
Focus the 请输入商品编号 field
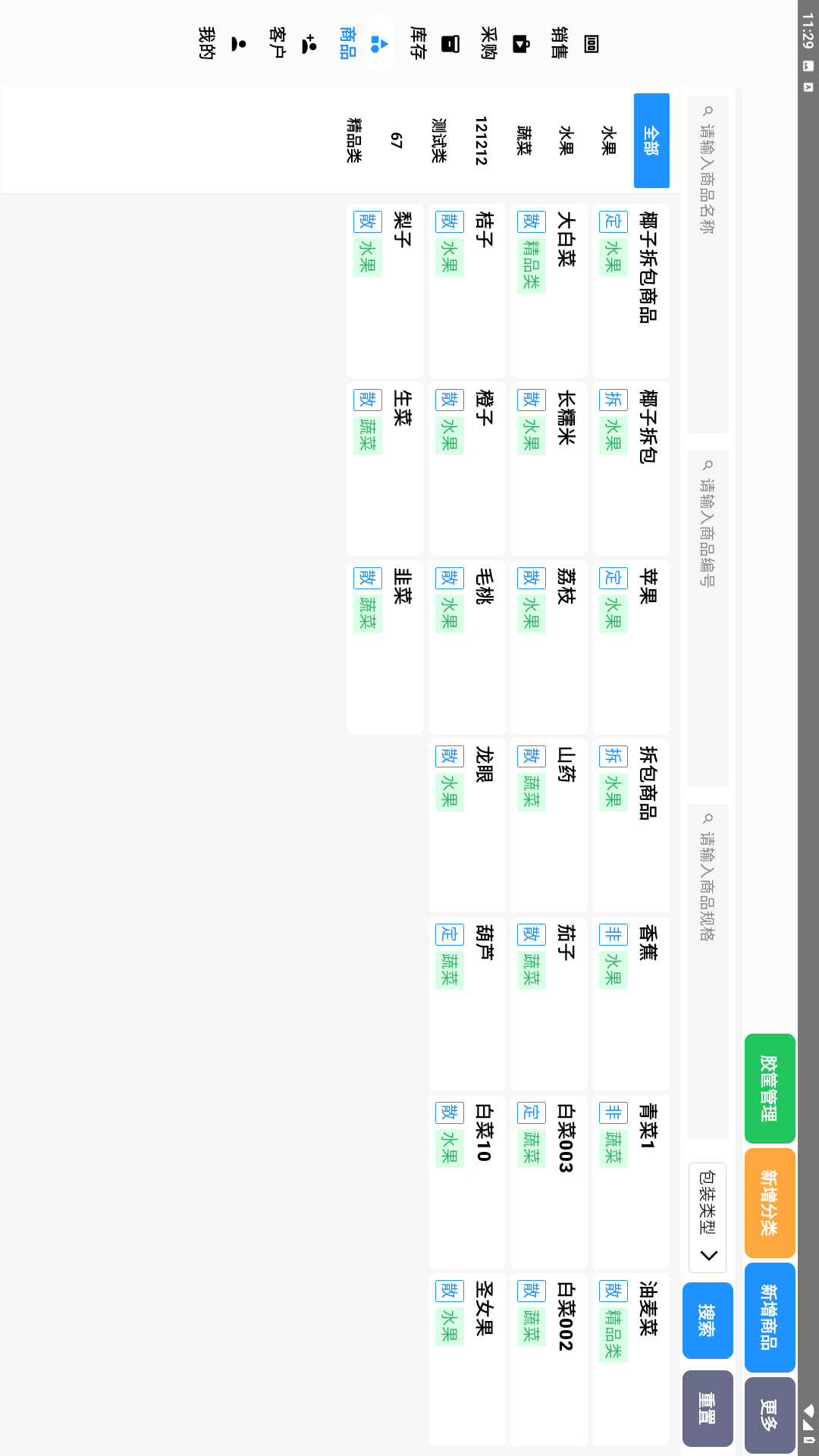pos(707,618)
